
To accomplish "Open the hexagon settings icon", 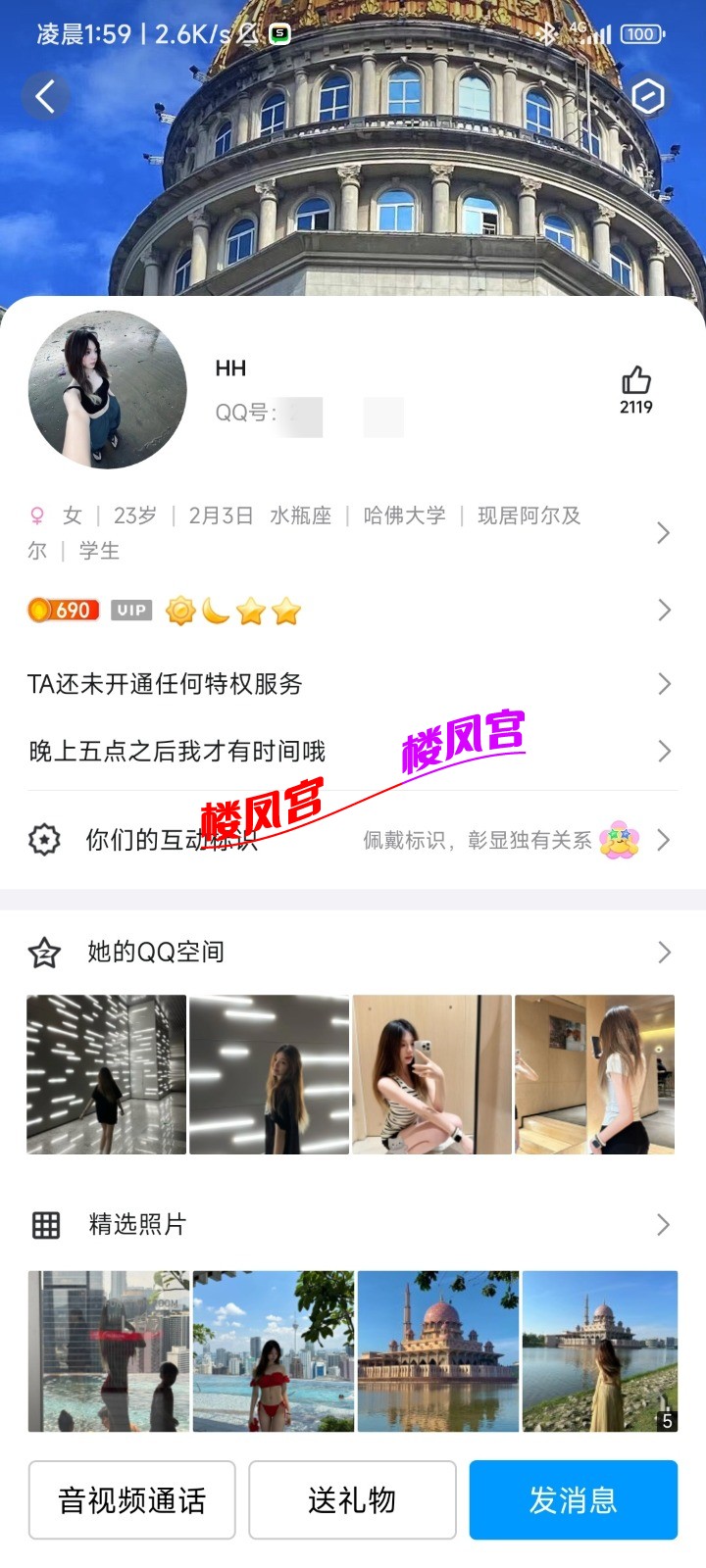I will coord(648,96).
